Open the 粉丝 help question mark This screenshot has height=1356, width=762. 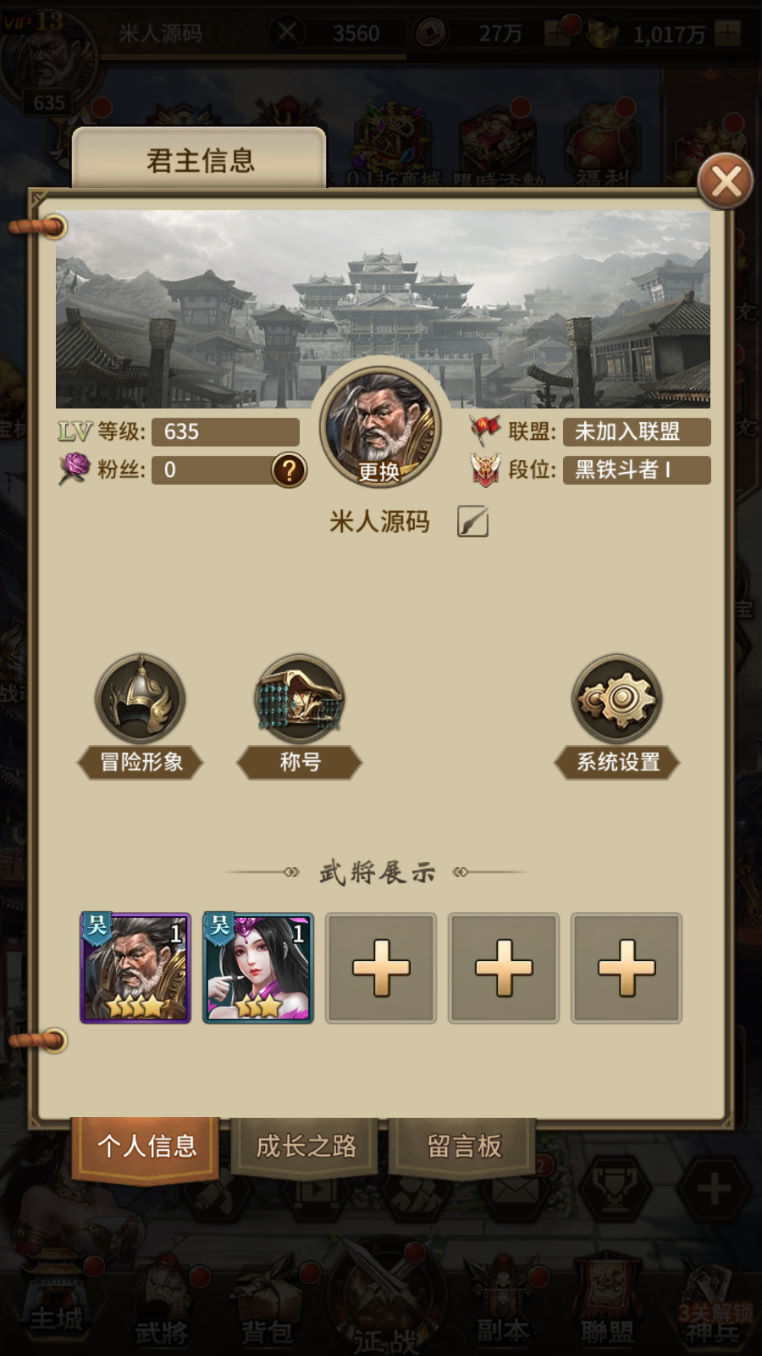[288, 469]
